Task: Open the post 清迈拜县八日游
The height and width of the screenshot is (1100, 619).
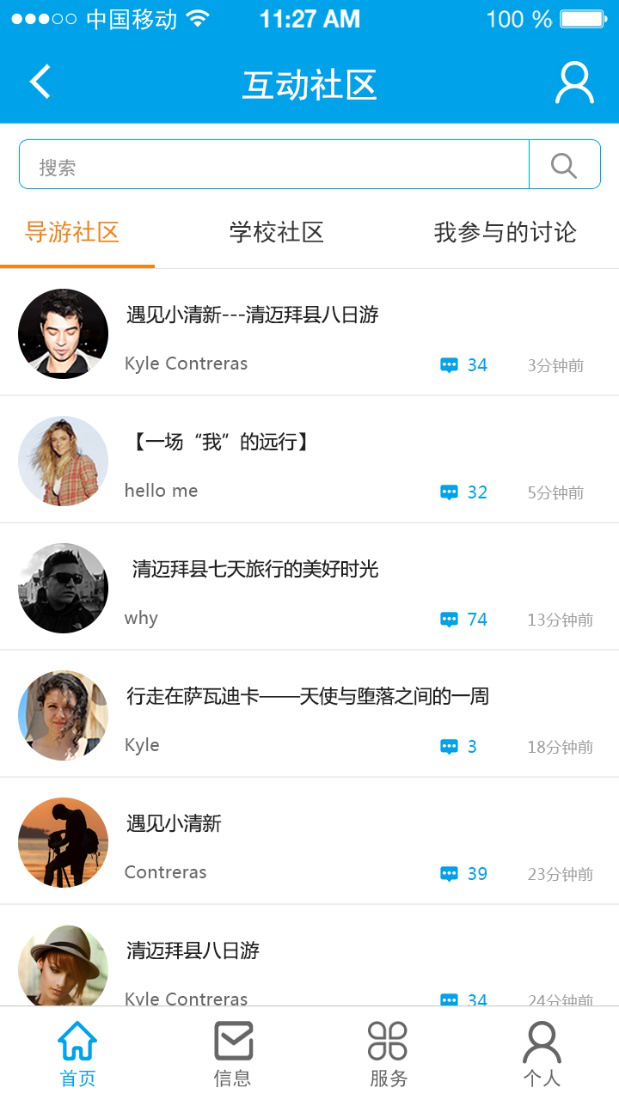Action: pyautogui.click(x=193, y=950)
